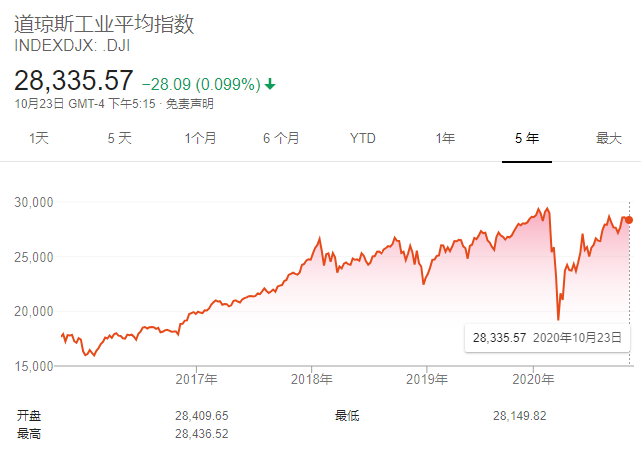The height and width of the screenshot is (453, 641).
Task: Select the YTD range tab
Action: pyautogui.click(x=362, y=139)
